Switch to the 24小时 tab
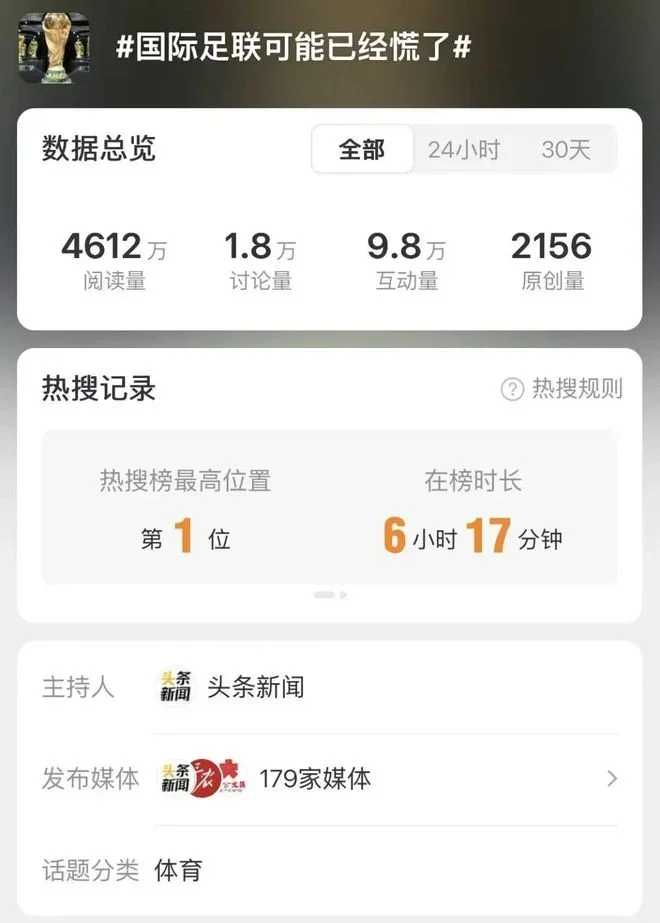This screenshot has width=660, height=923. (x=463, y=150)
